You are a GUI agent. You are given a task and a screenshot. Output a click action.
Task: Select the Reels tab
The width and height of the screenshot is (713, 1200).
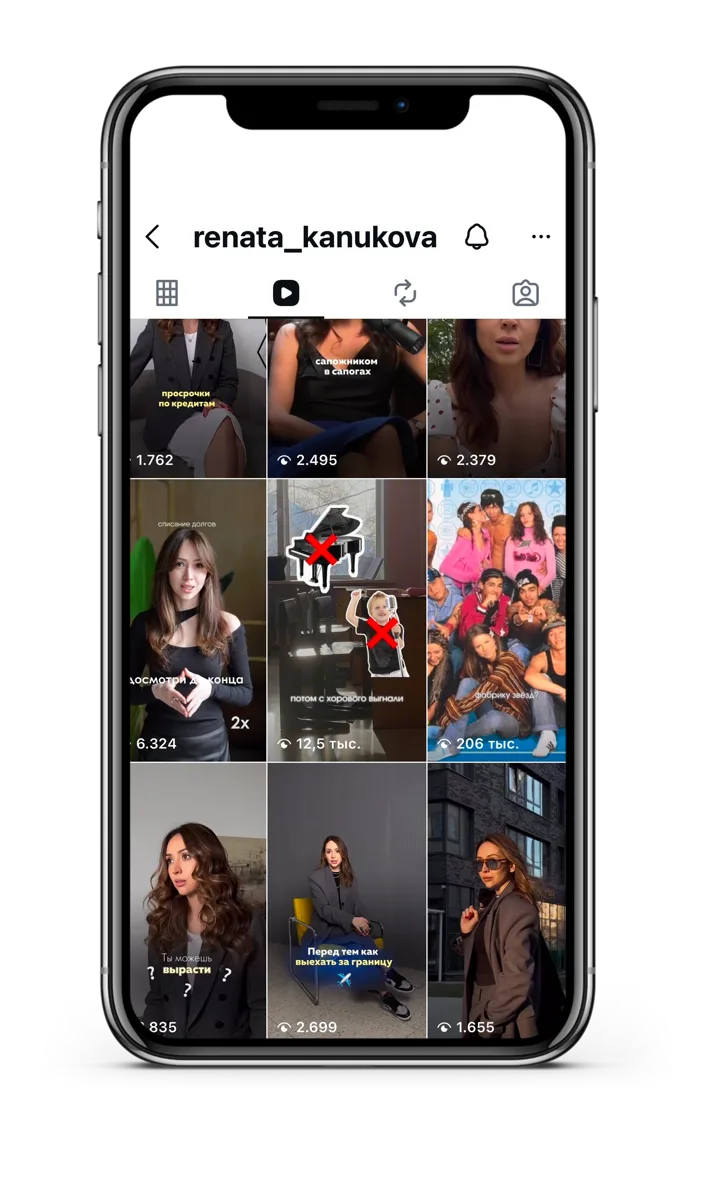pyautogui.click(x=285, y=293)
